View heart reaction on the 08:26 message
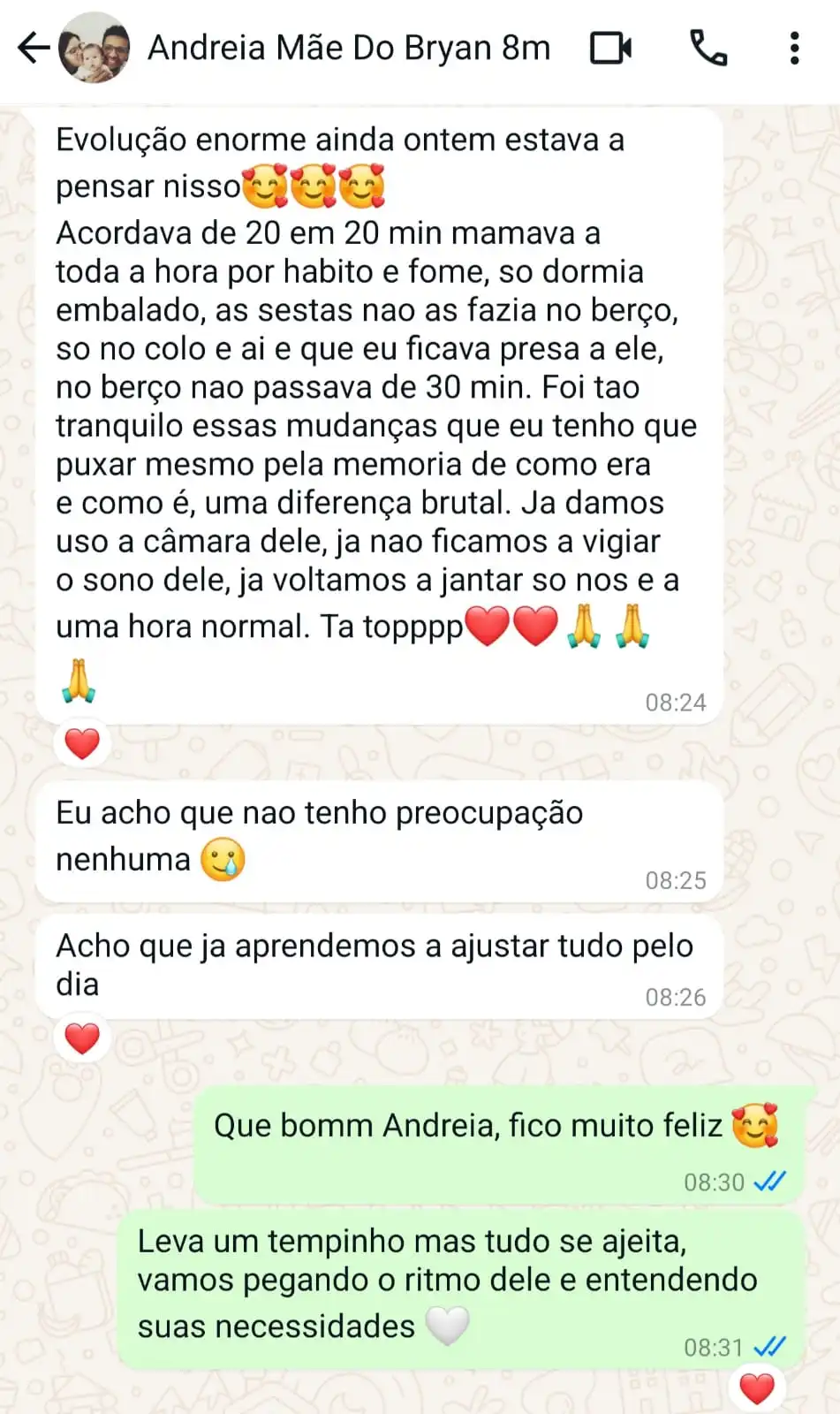Viewport: 840px width, 1414px height. (82, 1038)
